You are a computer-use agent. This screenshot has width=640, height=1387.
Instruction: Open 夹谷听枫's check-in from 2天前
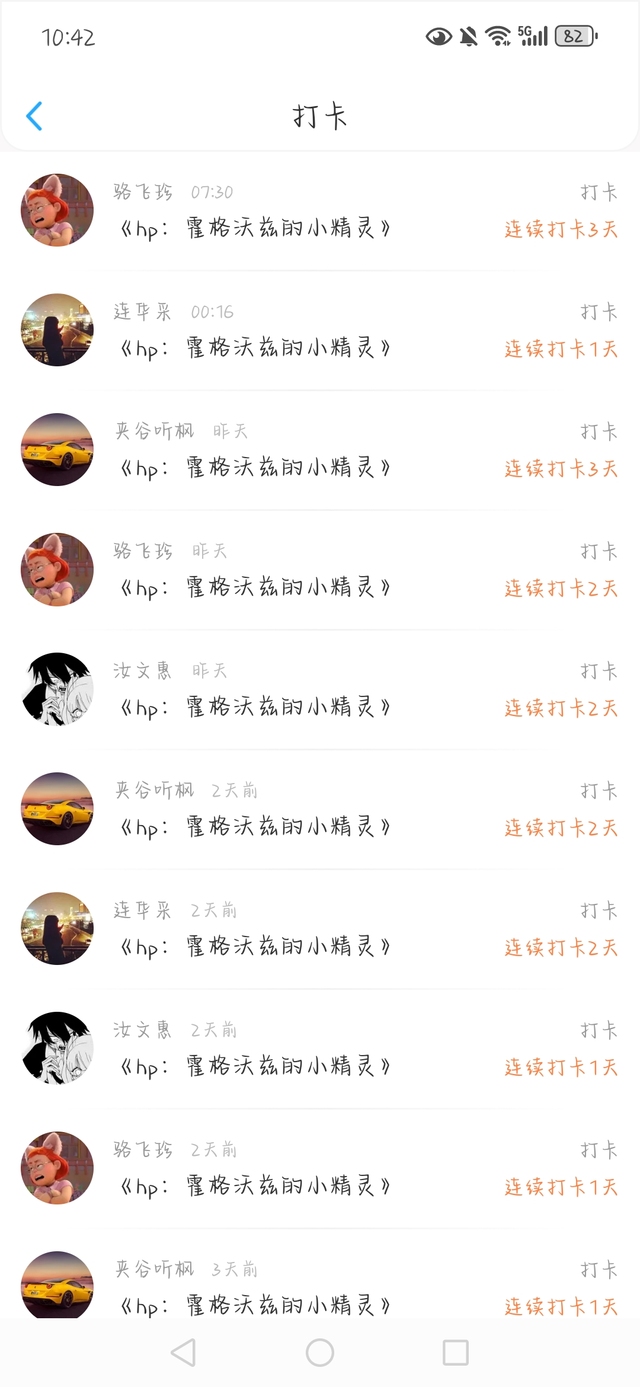coord(320,809)
